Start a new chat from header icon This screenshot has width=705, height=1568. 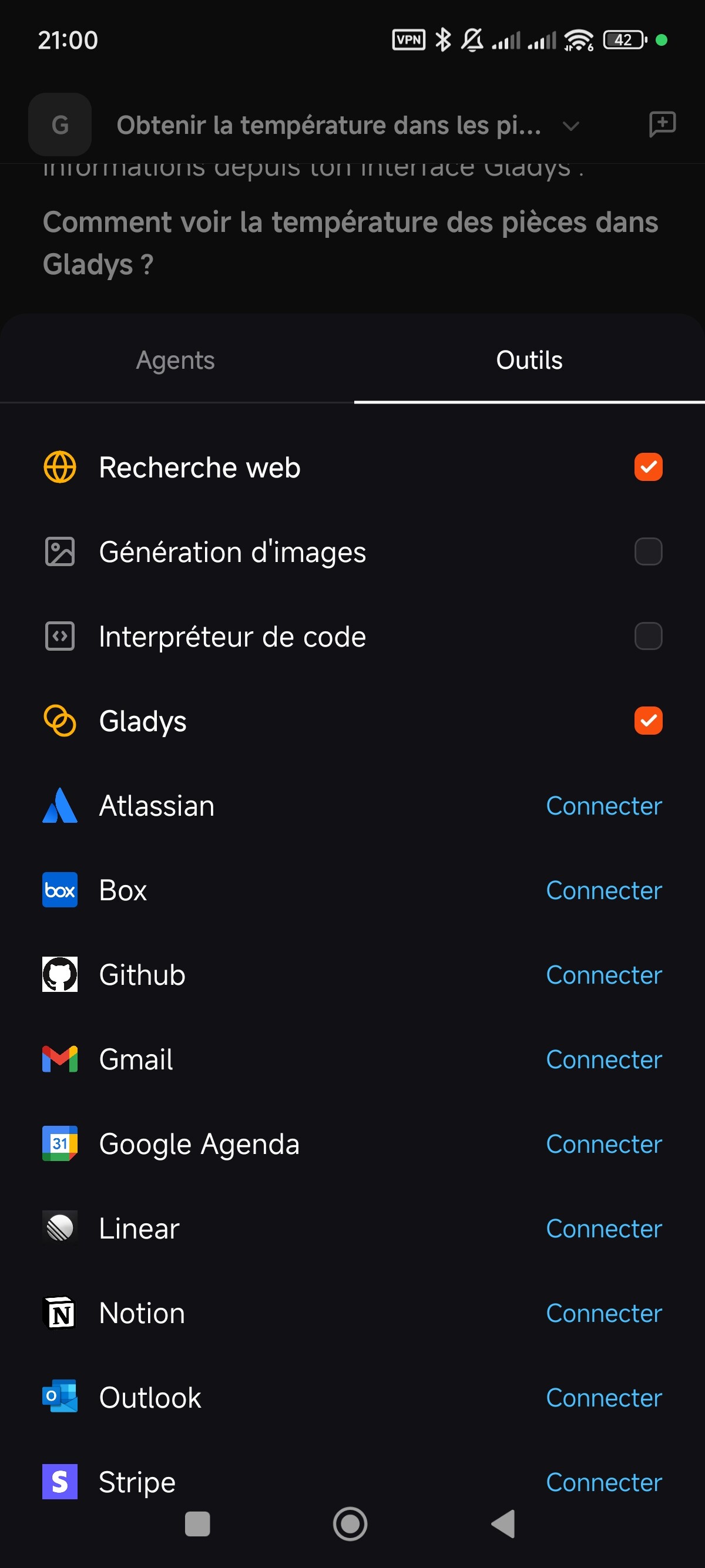tap(662, 124)
